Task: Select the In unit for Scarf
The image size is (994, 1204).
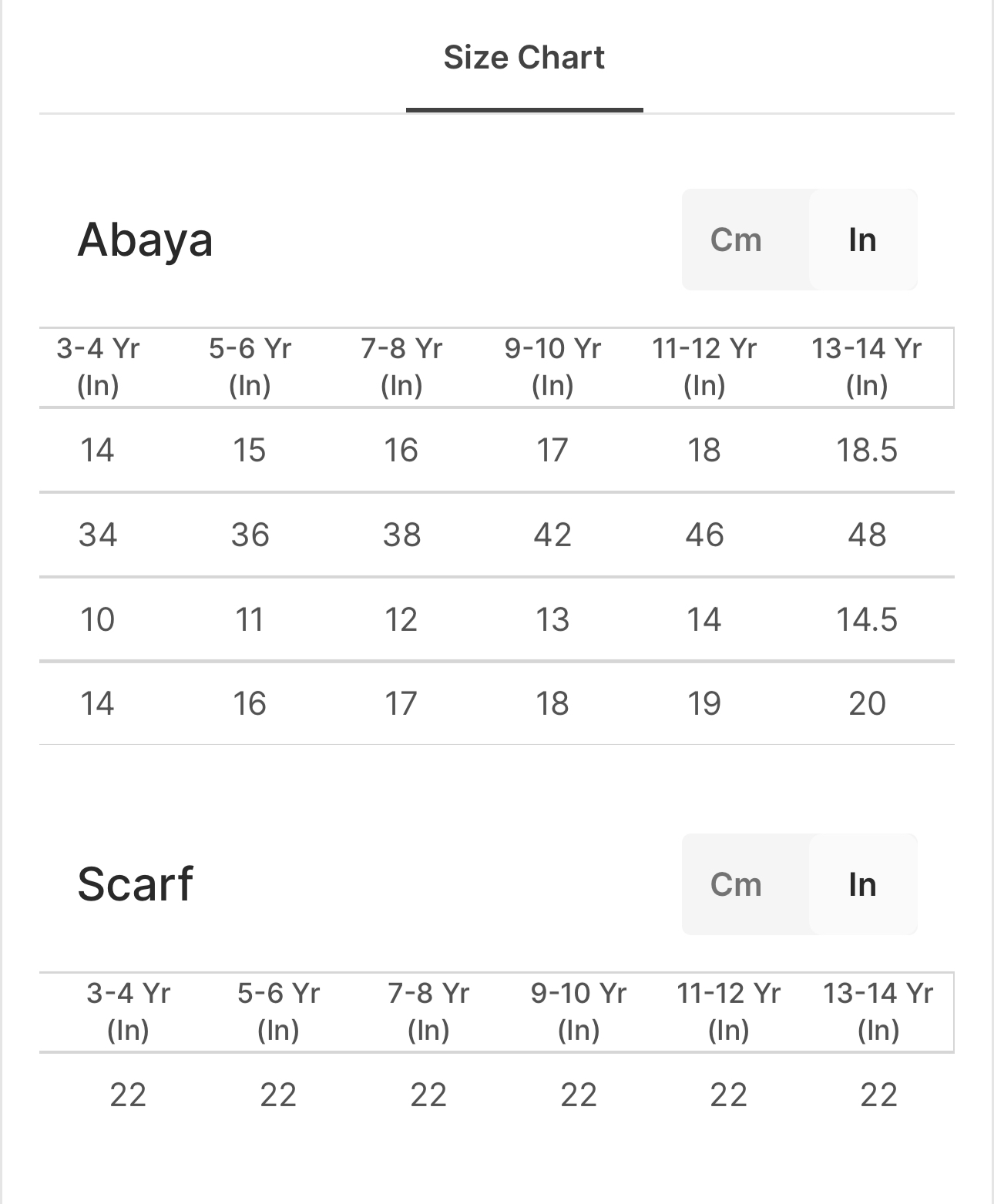Action: point(862,884)
